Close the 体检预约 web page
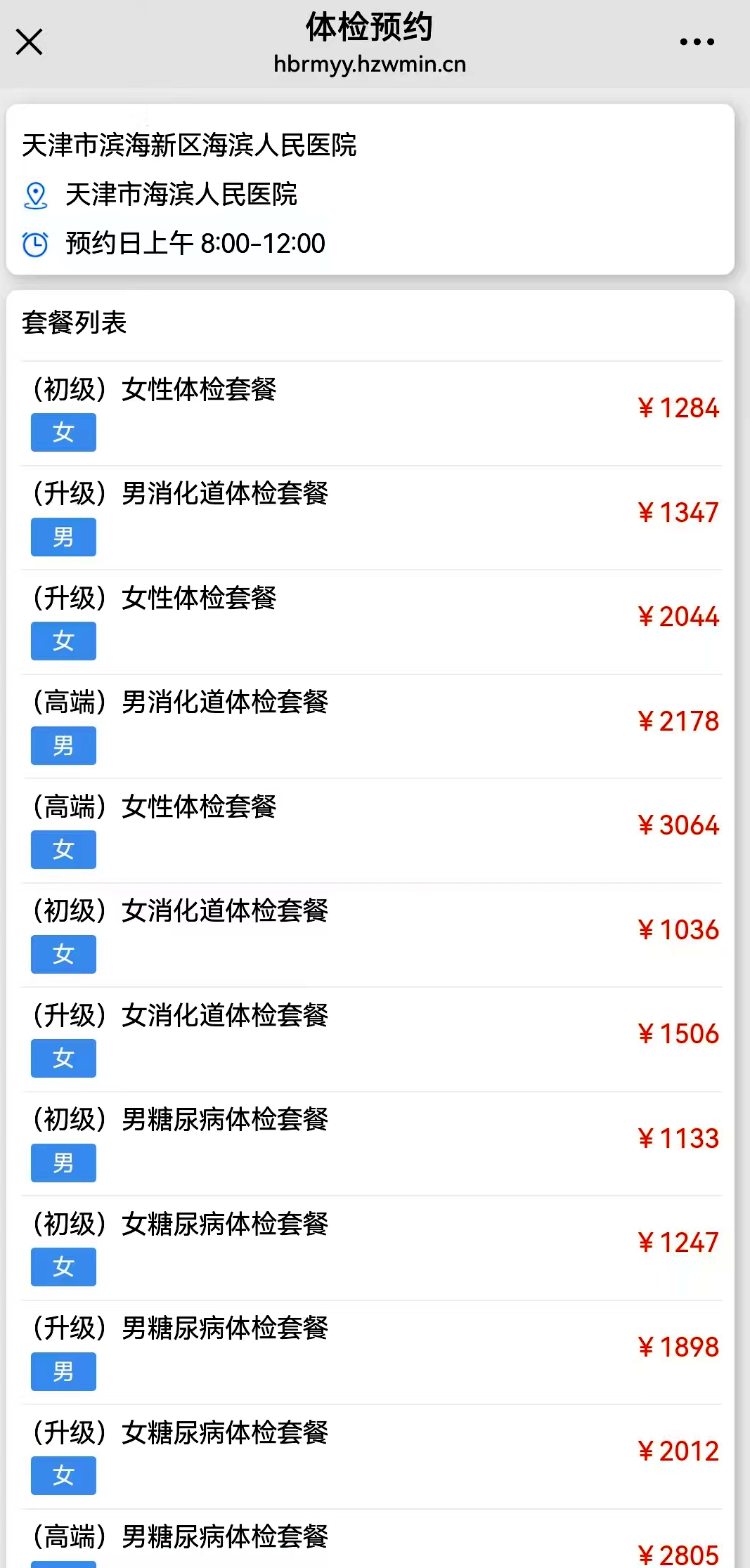The width and height of the screenshot is (750, 1568). (x=30, y=42)
